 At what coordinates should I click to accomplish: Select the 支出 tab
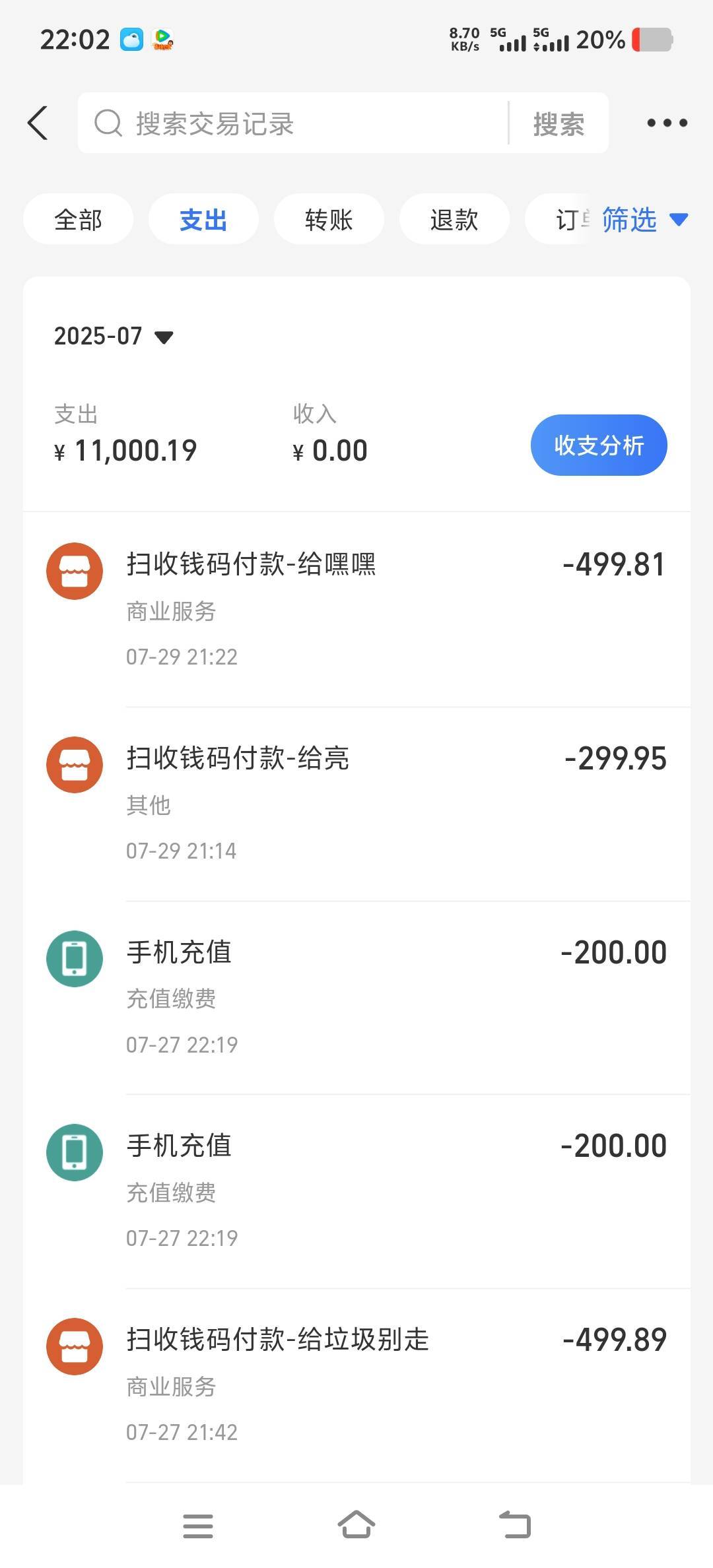point(203,219)
